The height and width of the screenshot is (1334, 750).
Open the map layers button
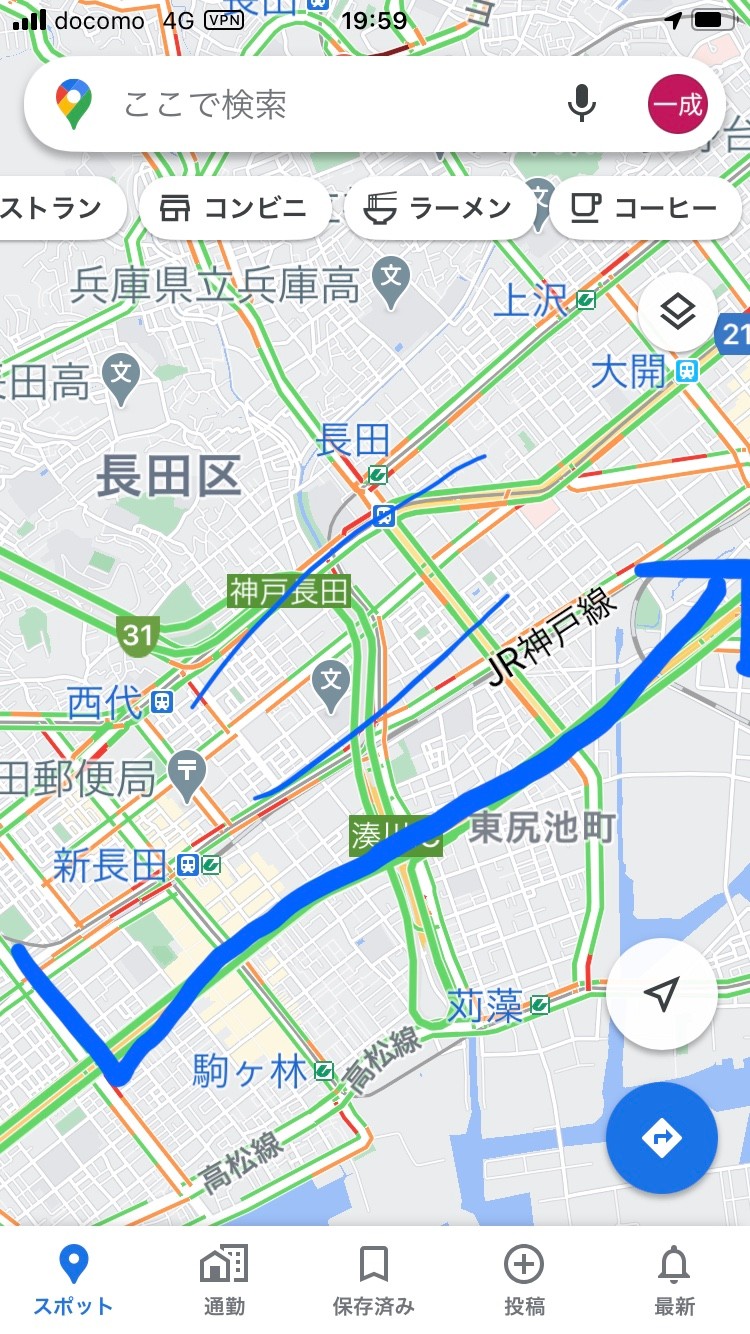click(677, 312)
